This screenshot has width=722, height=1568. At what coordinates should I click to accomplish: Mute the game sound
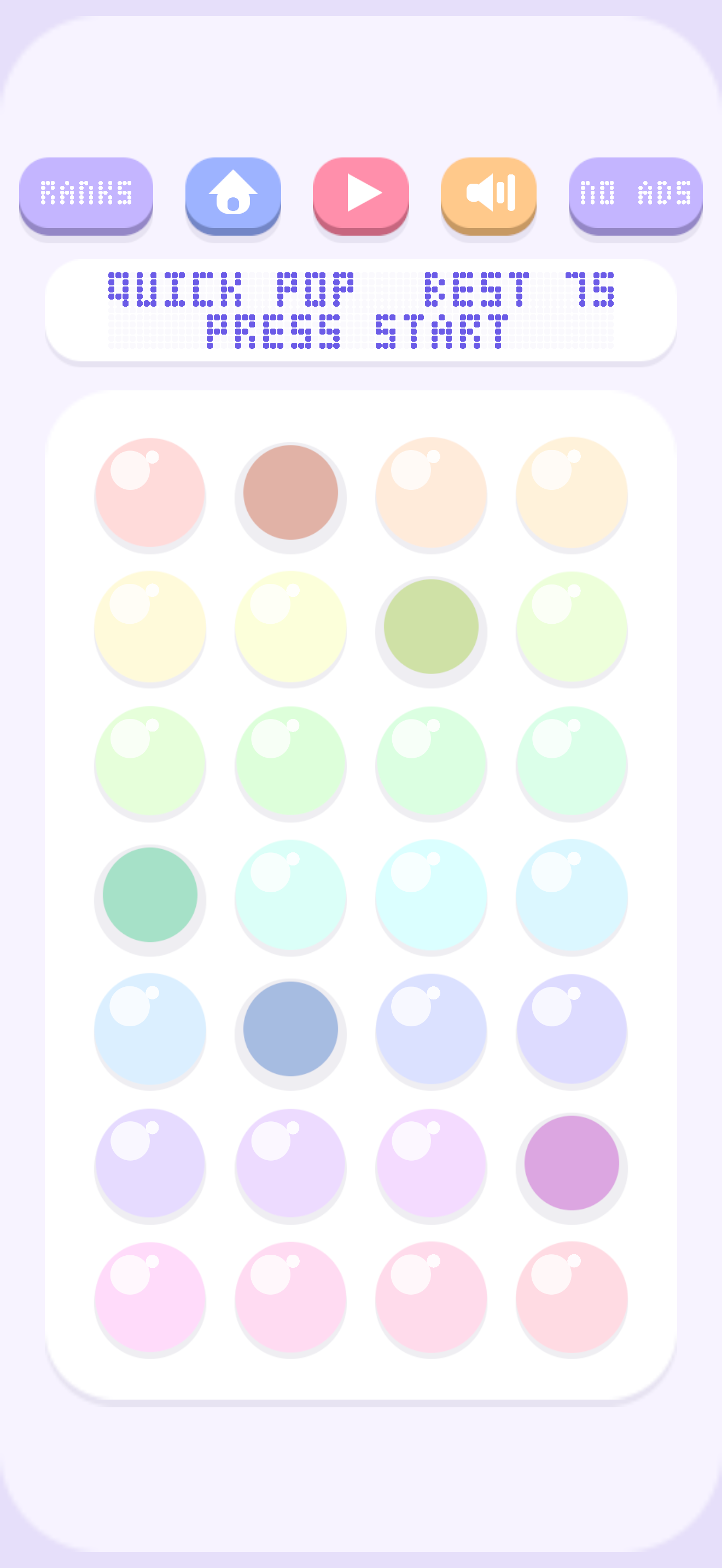pyautogui.click(x=489, y=195)
